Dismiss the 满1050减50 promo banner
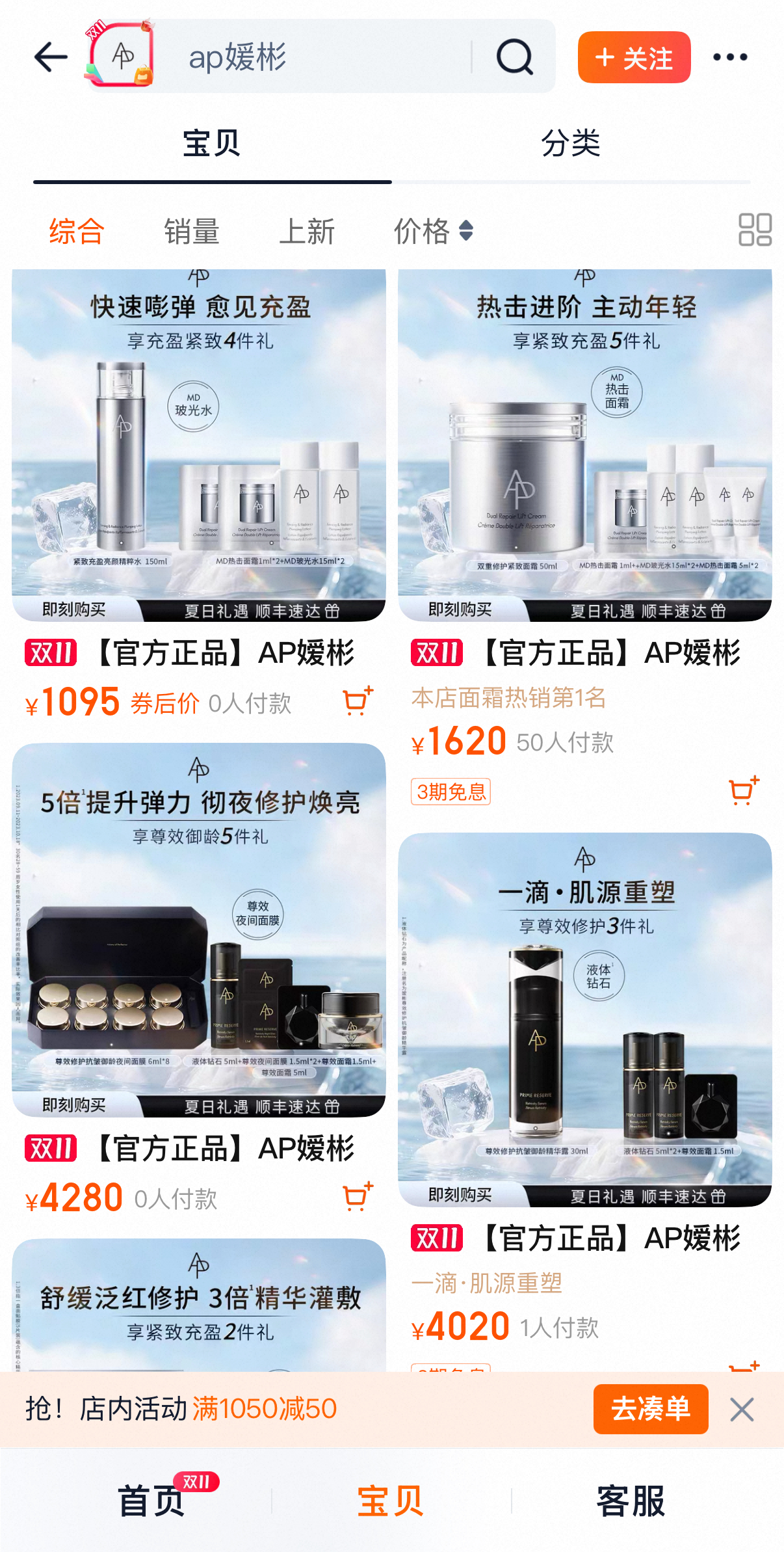Screen dimensions: 784x1552 point(742,1410)
